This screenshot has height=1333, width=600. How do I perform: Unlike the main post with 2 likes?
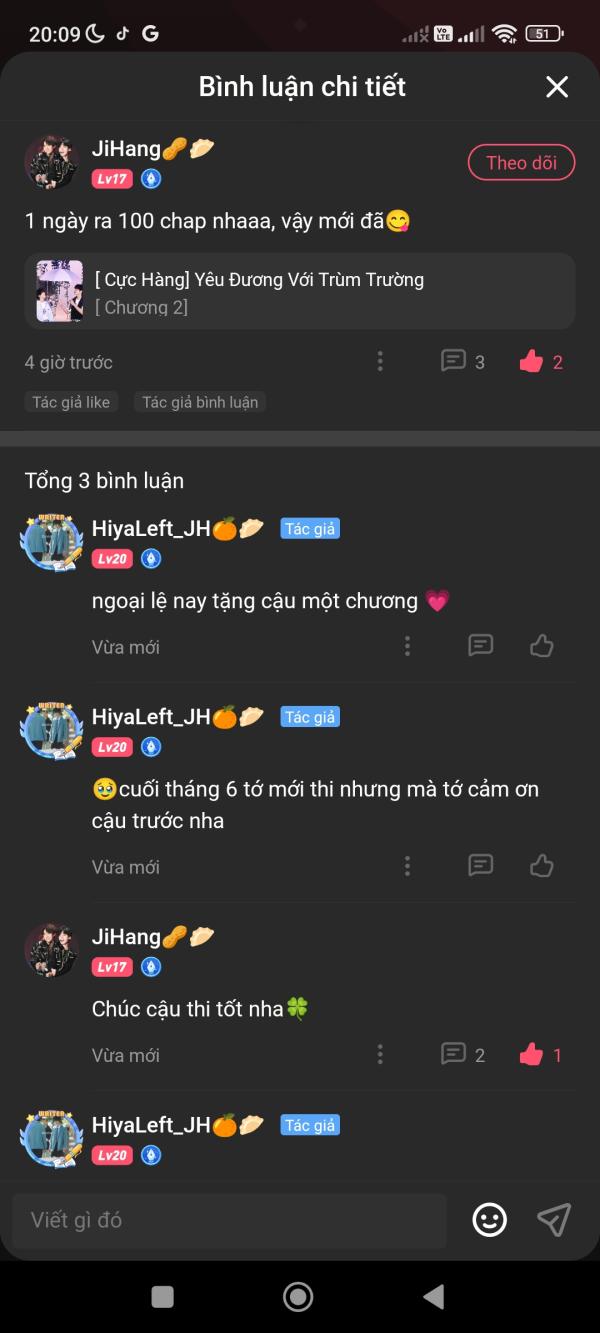pos(541,362)
